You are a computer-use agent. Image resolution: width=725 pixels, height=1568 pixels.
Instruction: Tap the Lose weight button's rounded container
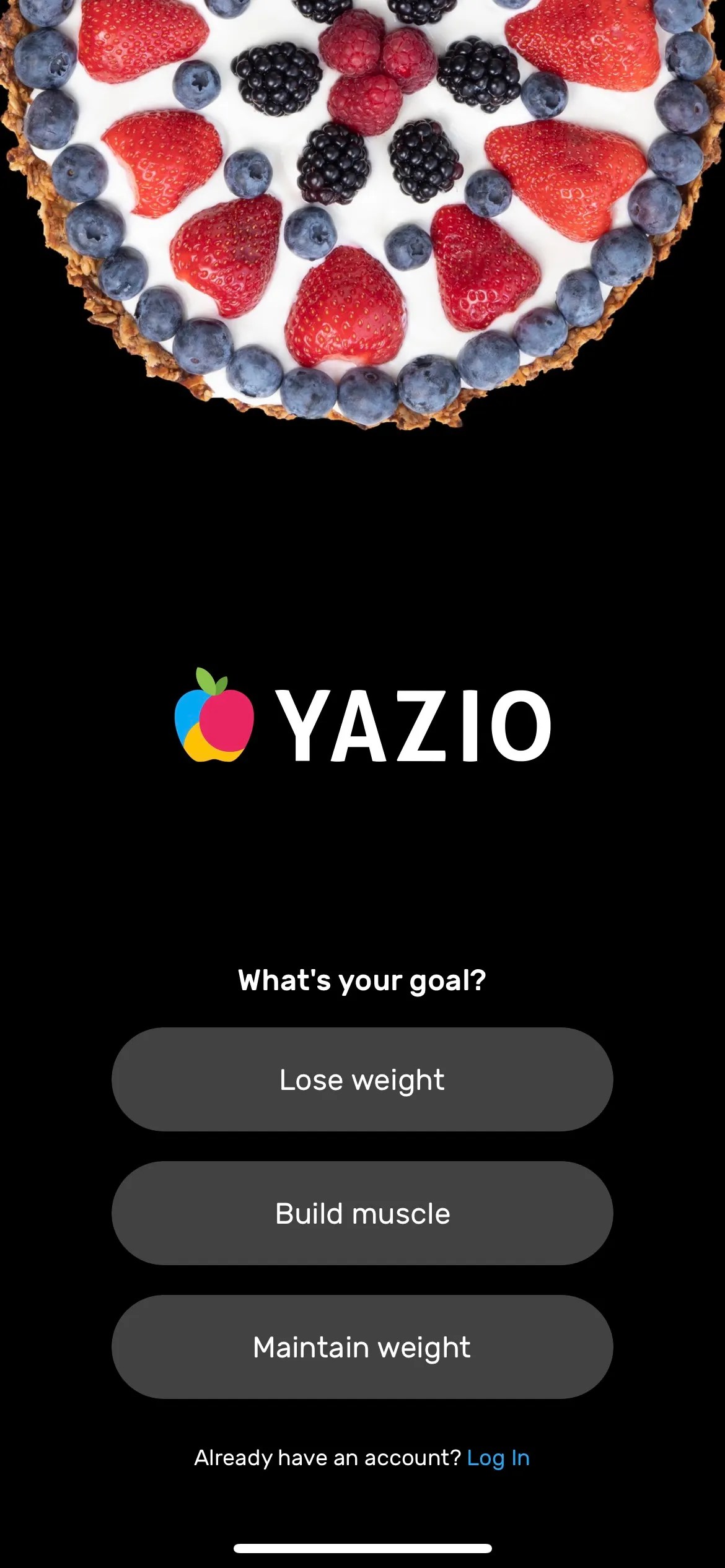click(x=362, y=1079)
